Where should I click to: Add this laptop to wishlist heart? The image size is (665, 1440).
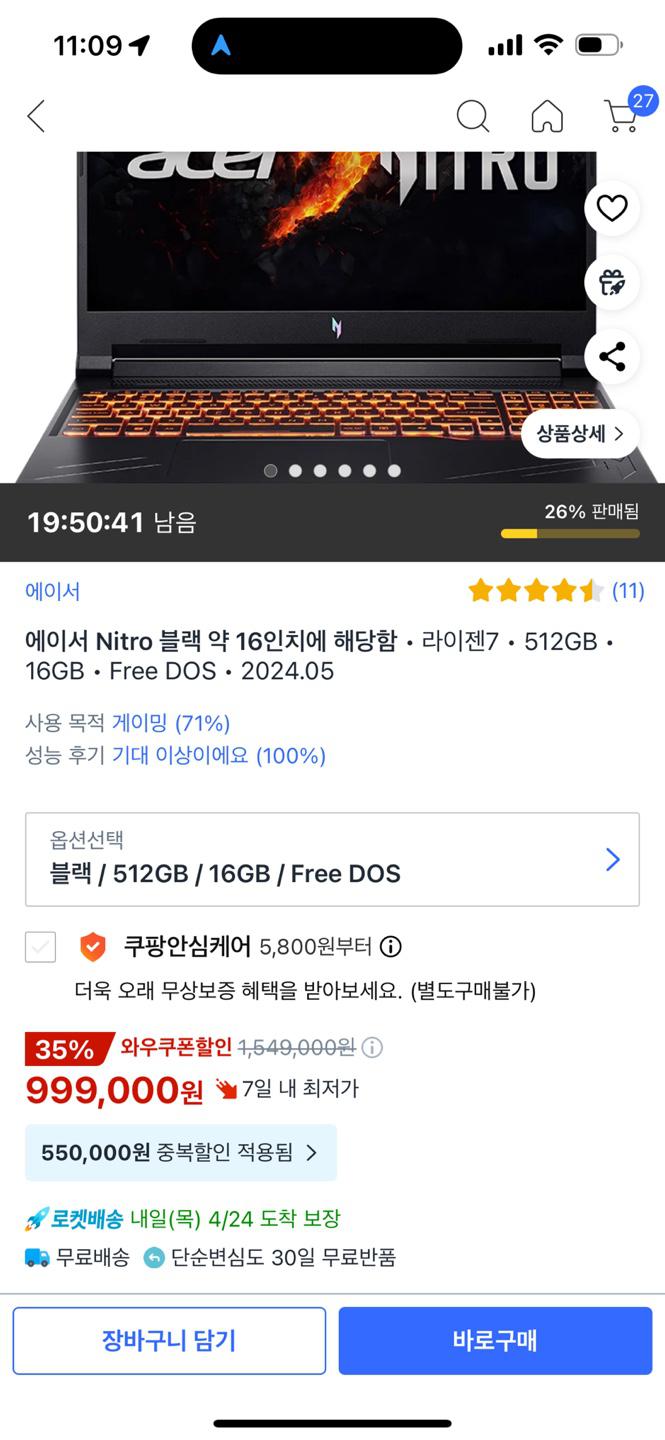611,208
